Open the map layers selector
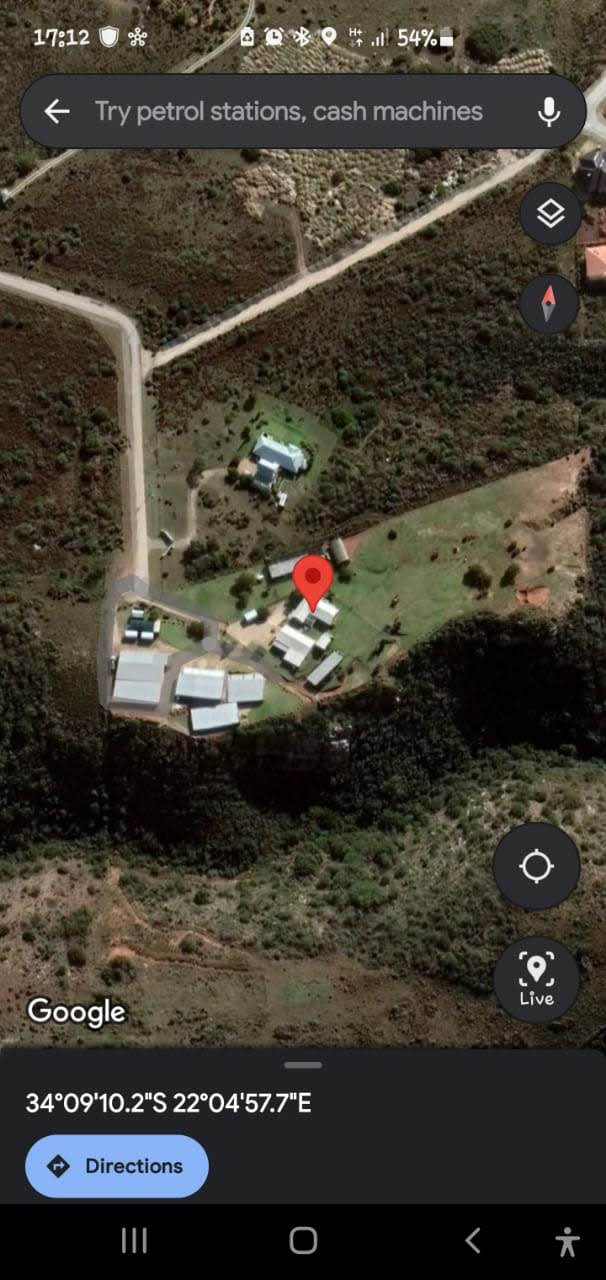 pyautogui.click(x=550, y=213)
